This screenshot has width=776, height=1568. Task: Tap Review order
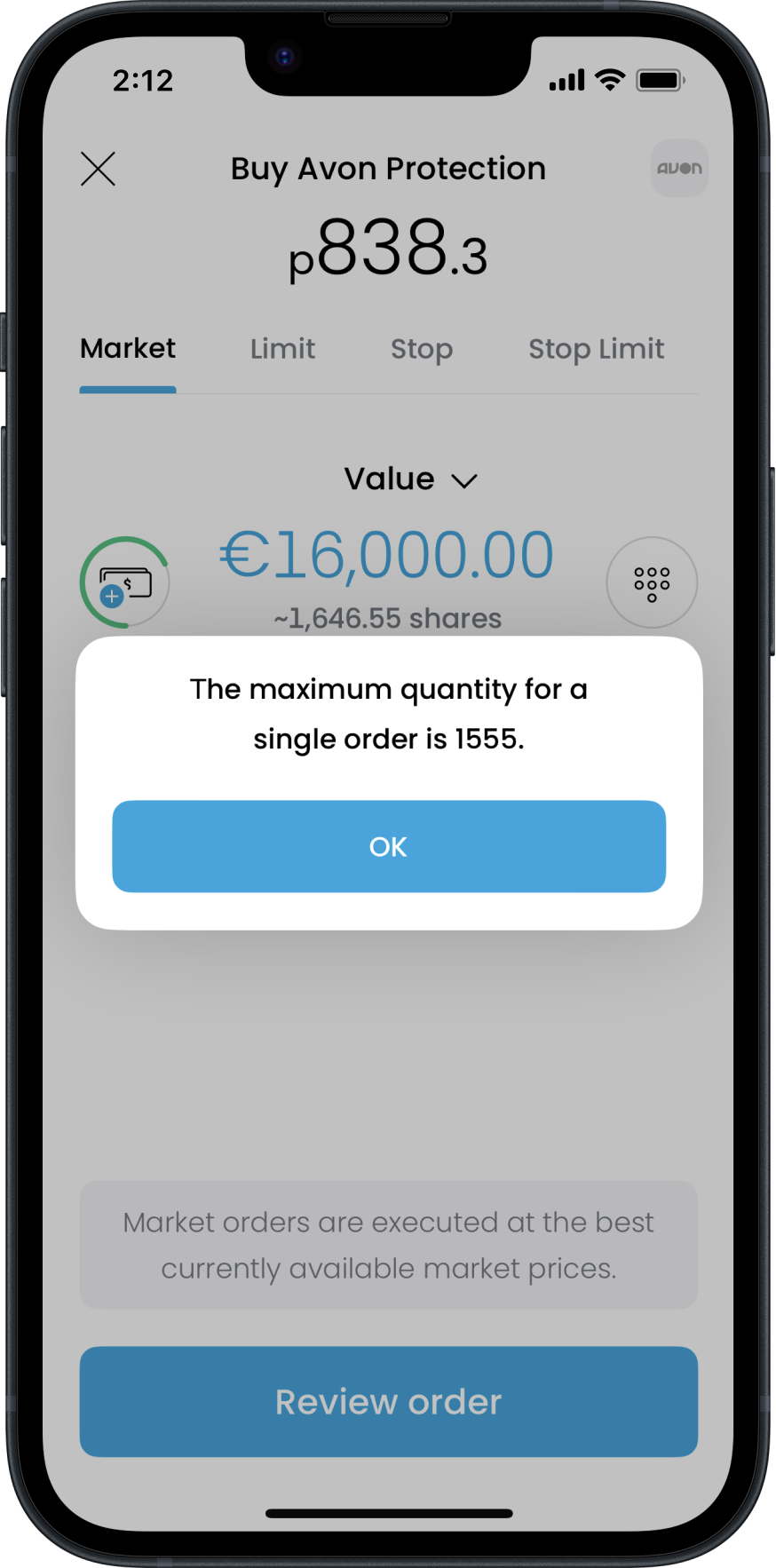click(388, 1402)
